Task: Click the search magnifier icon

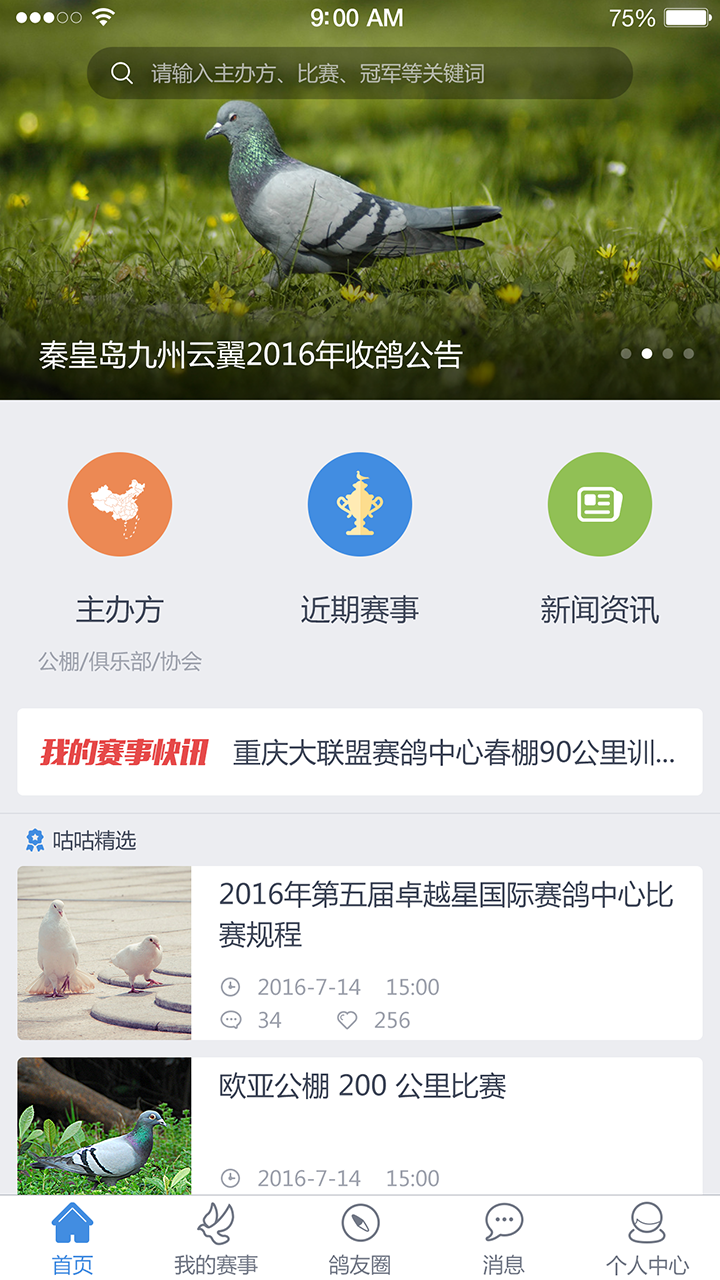Action: point(122,72)
